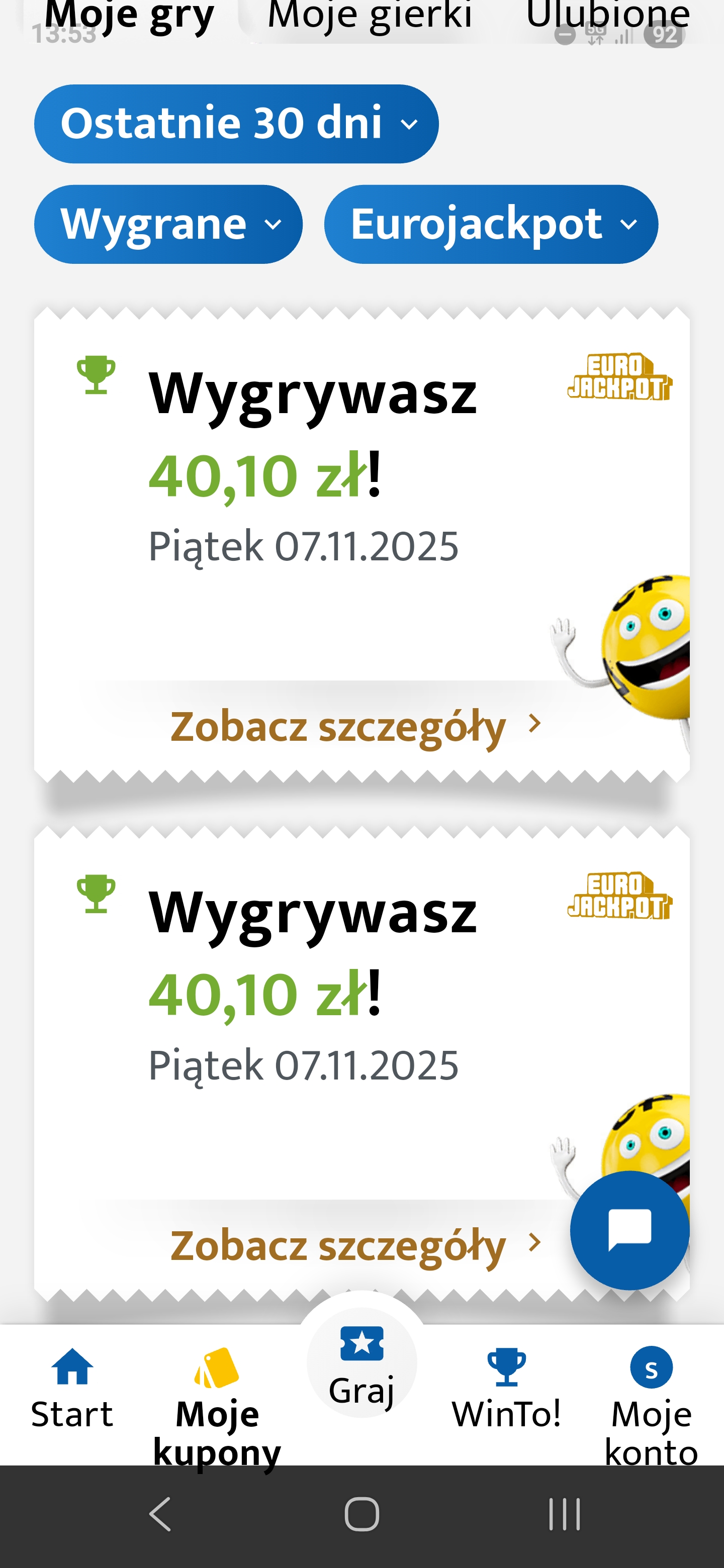Viewport: 724px width, 1568px height.
Task: Change the Eurojackpot game filter
Action: click(491, 224)
